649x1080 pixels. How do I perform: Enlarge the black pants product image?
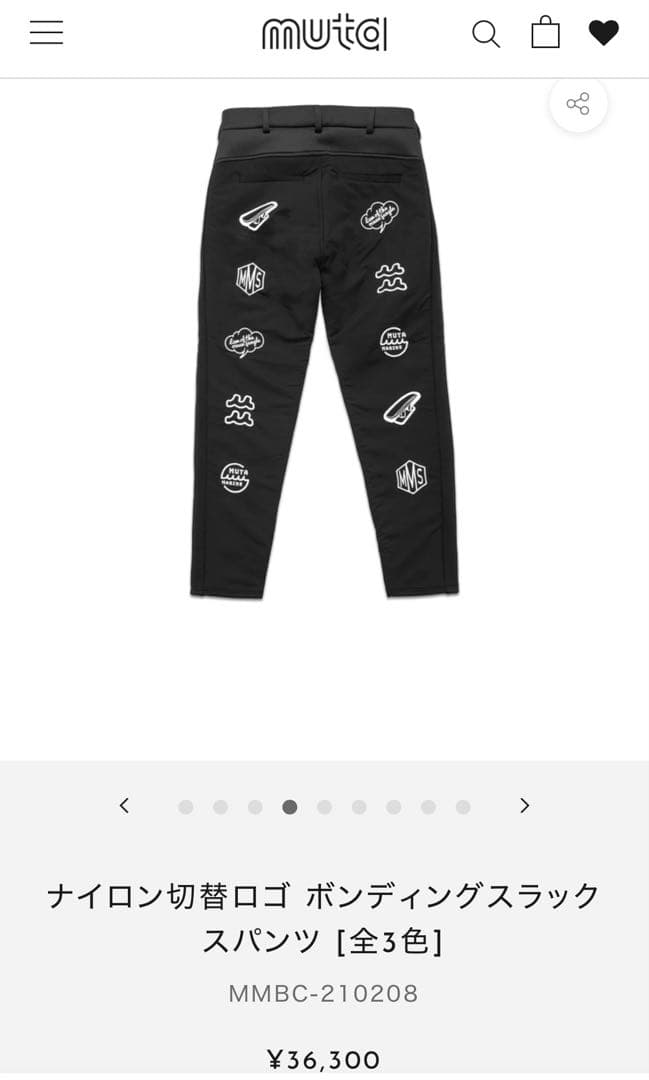click(324, 350)
